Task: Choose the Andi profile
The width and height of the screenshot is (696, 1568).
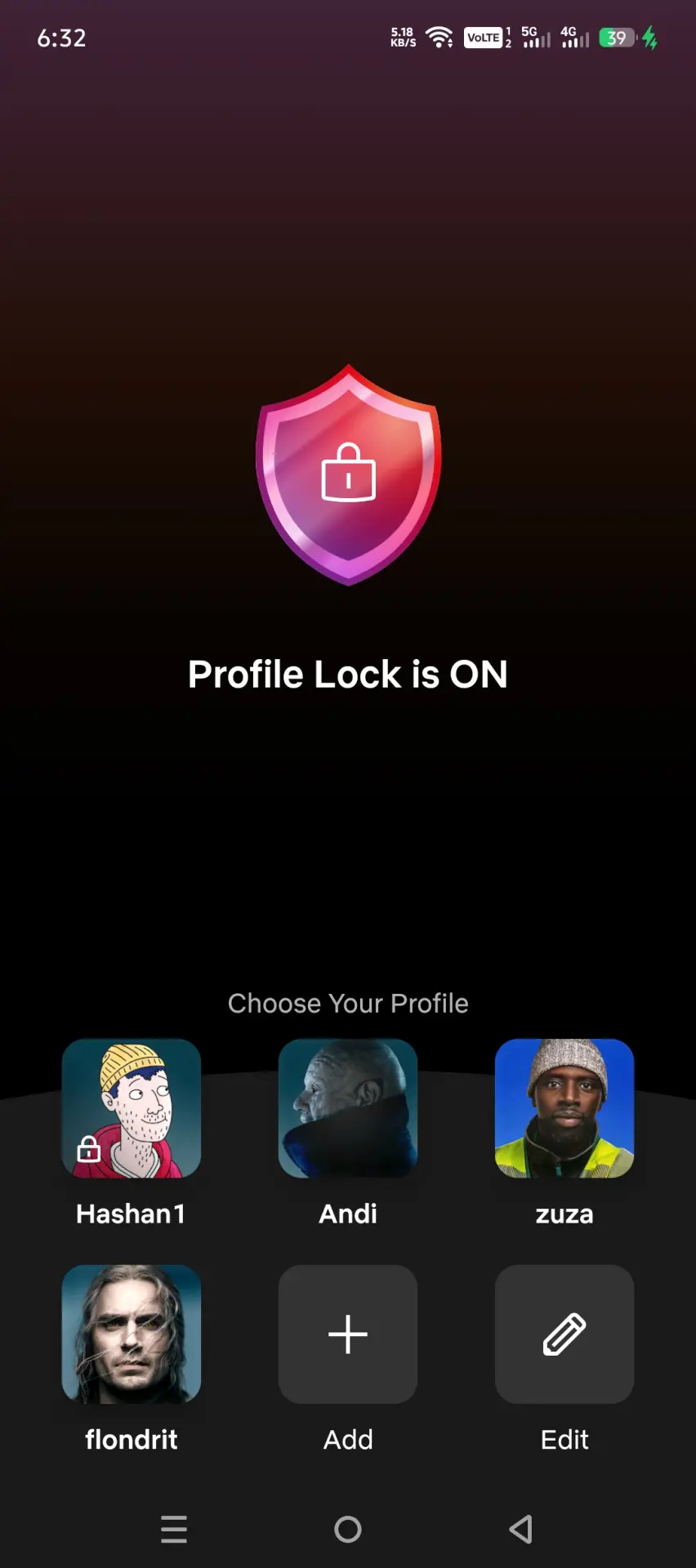Action: click(x=348, y=1108)
